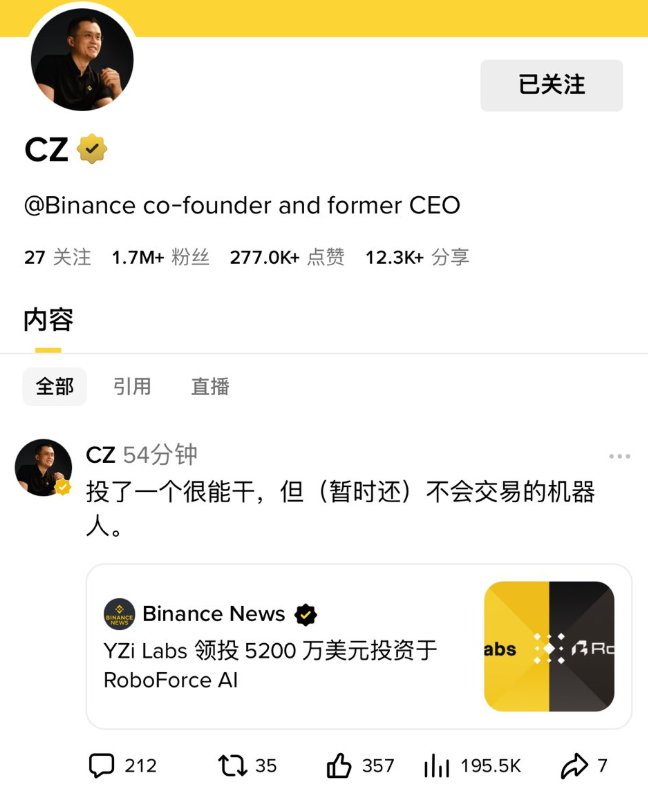Repost CZ's robot investment post

(x=247, y=766)
